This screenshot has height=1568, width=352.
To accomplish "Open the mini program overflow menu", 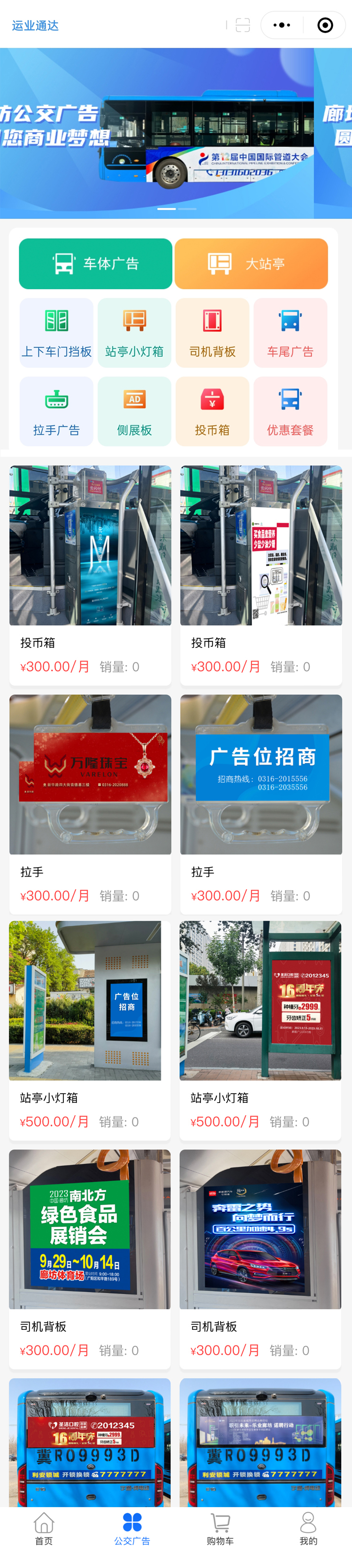I will (x=281, y=25).
